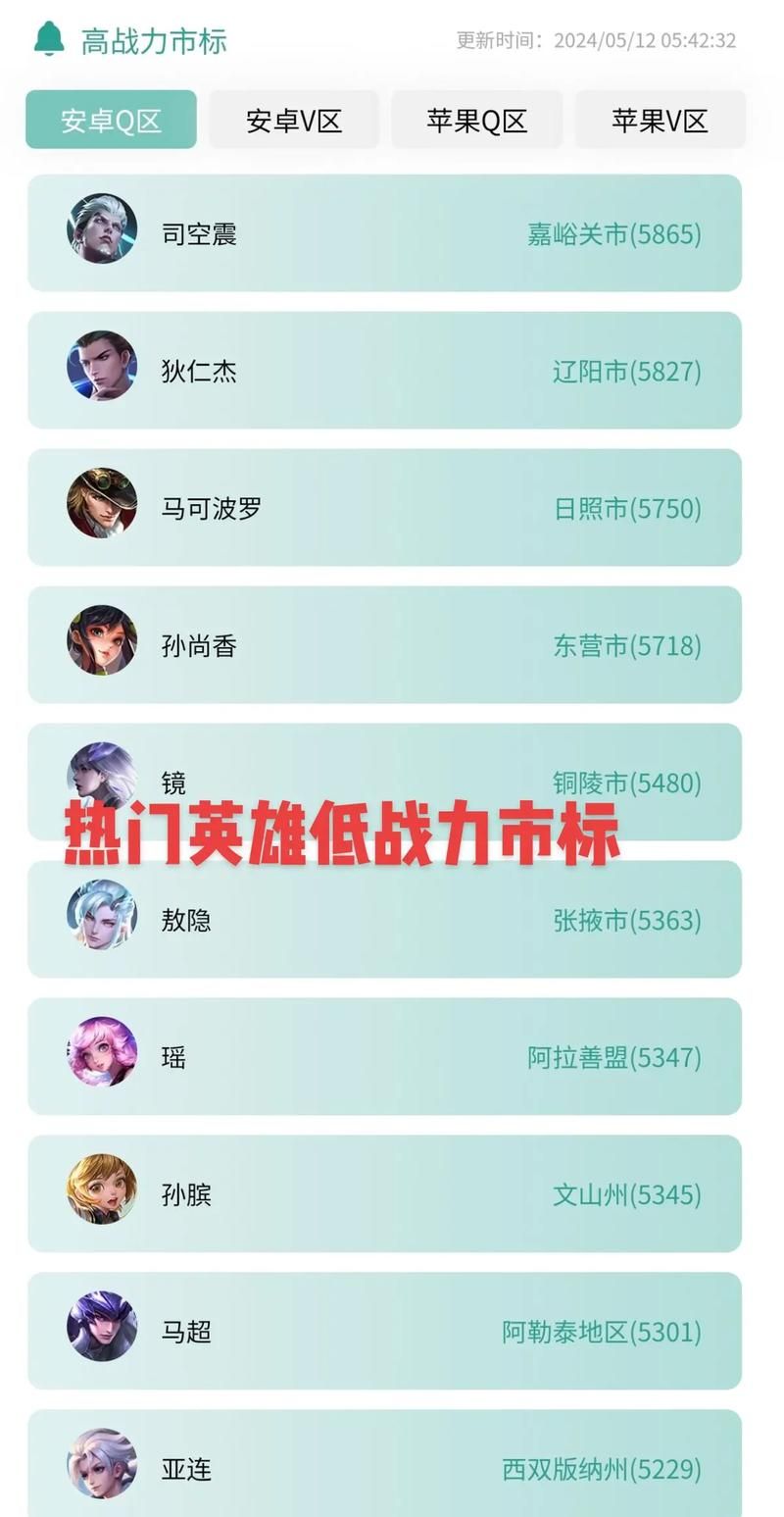Open the 孙尚香 row
This screenshot has width=784, height=1517.
(384, 645)
